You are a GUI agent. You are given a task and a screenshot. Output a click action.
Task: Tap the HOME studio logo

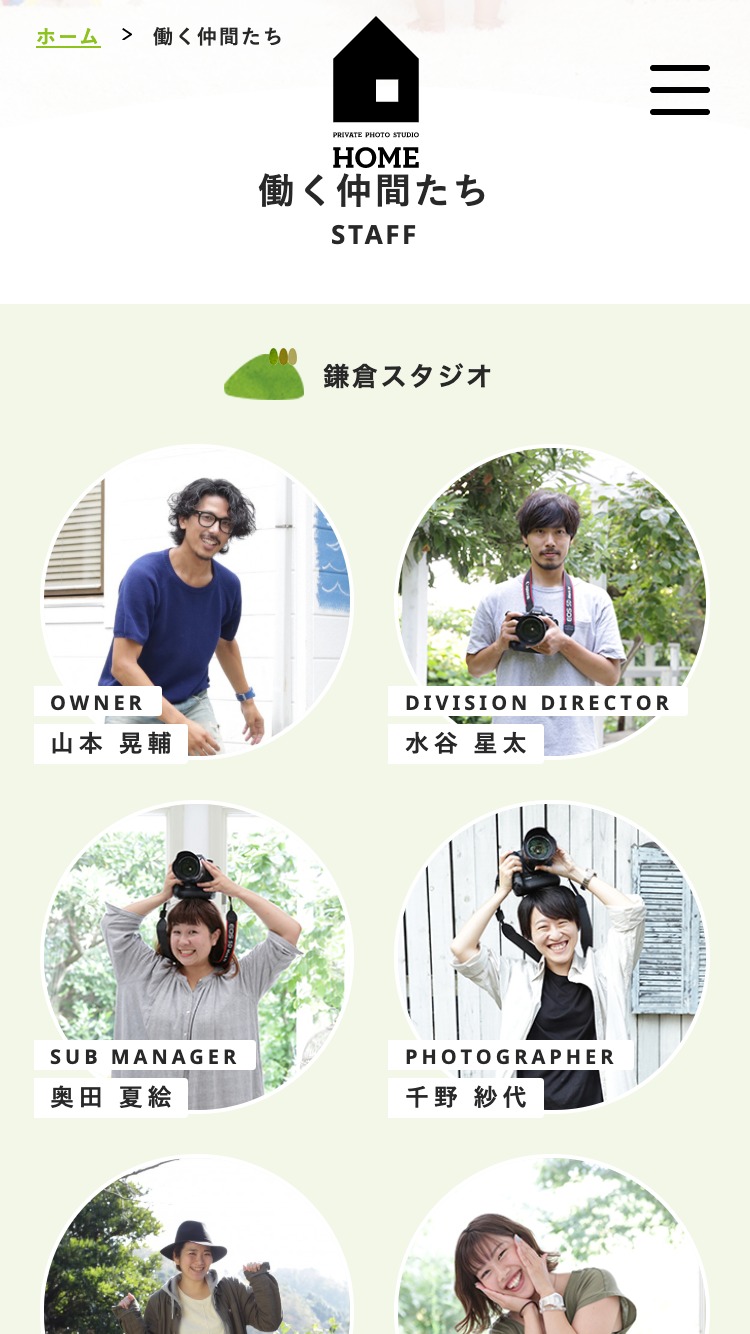376,93
